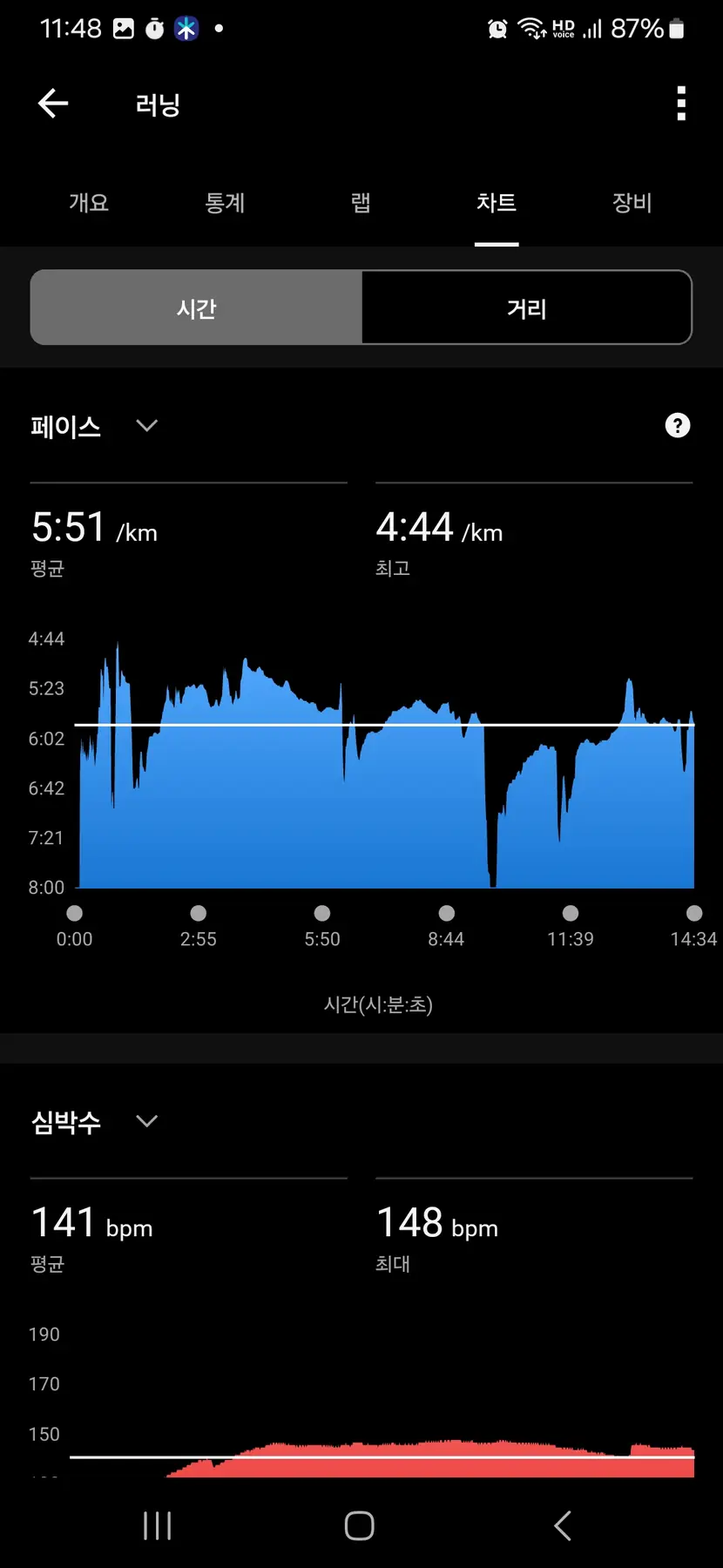Switch to the 장비 tab
Screen dimensions: 723x1568
(x=632, y=203)
